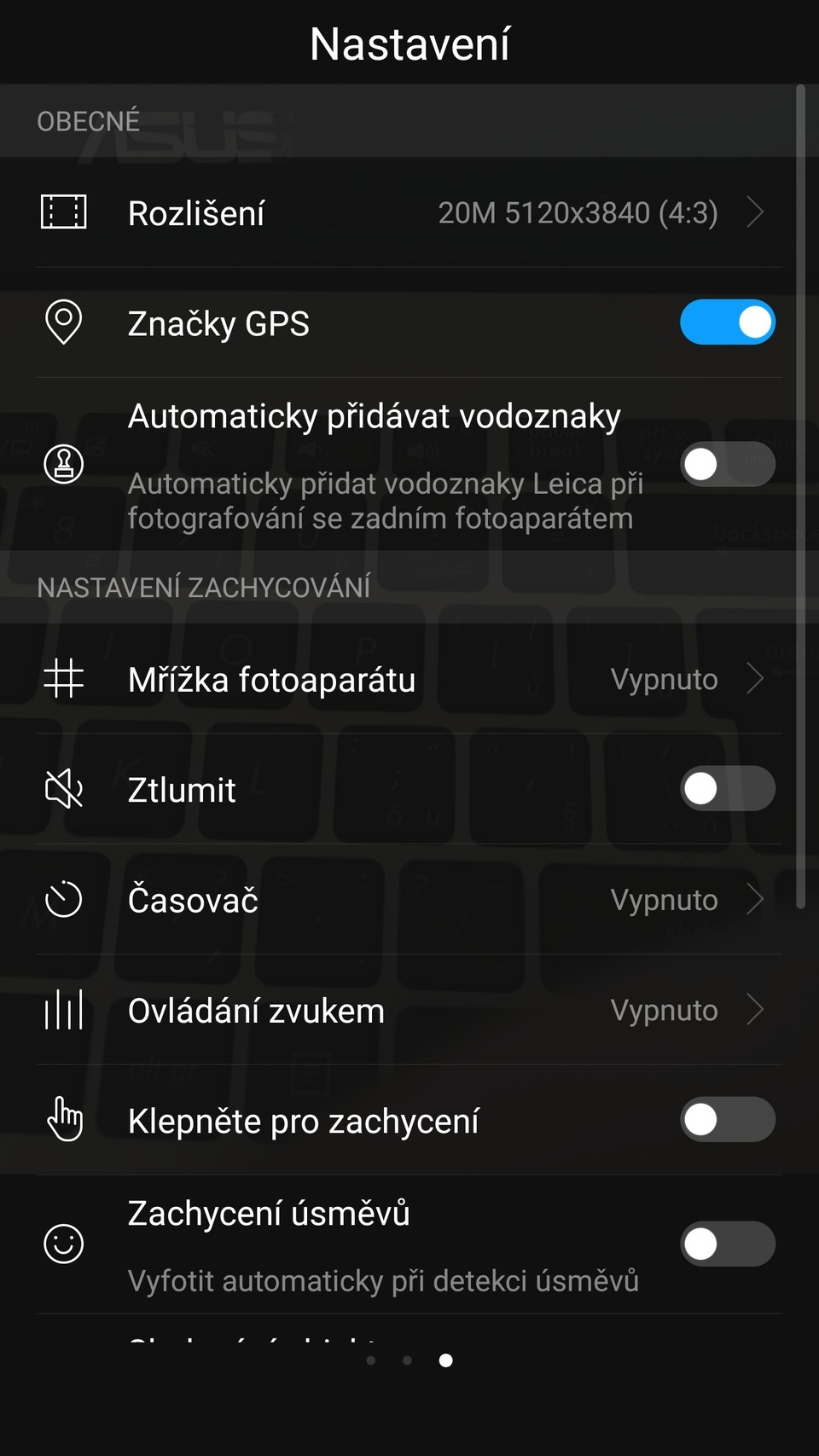Click the camera grid icon beside Mřížka fotoaparátu
The width and height of the screenshot is (819, 1456).
click(63, 679)
